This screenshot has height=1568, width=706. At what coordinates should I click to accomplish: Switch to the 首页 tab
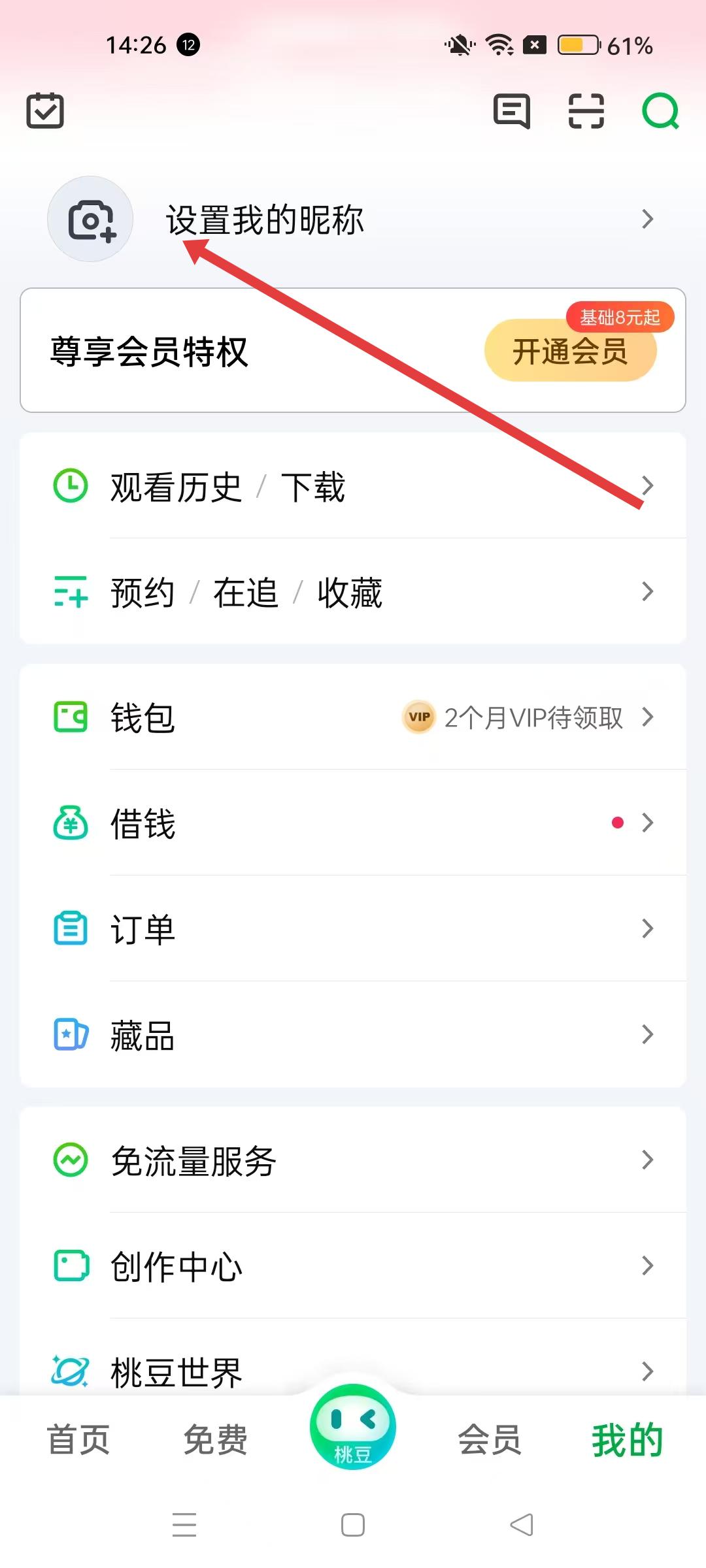(78, 1440)
